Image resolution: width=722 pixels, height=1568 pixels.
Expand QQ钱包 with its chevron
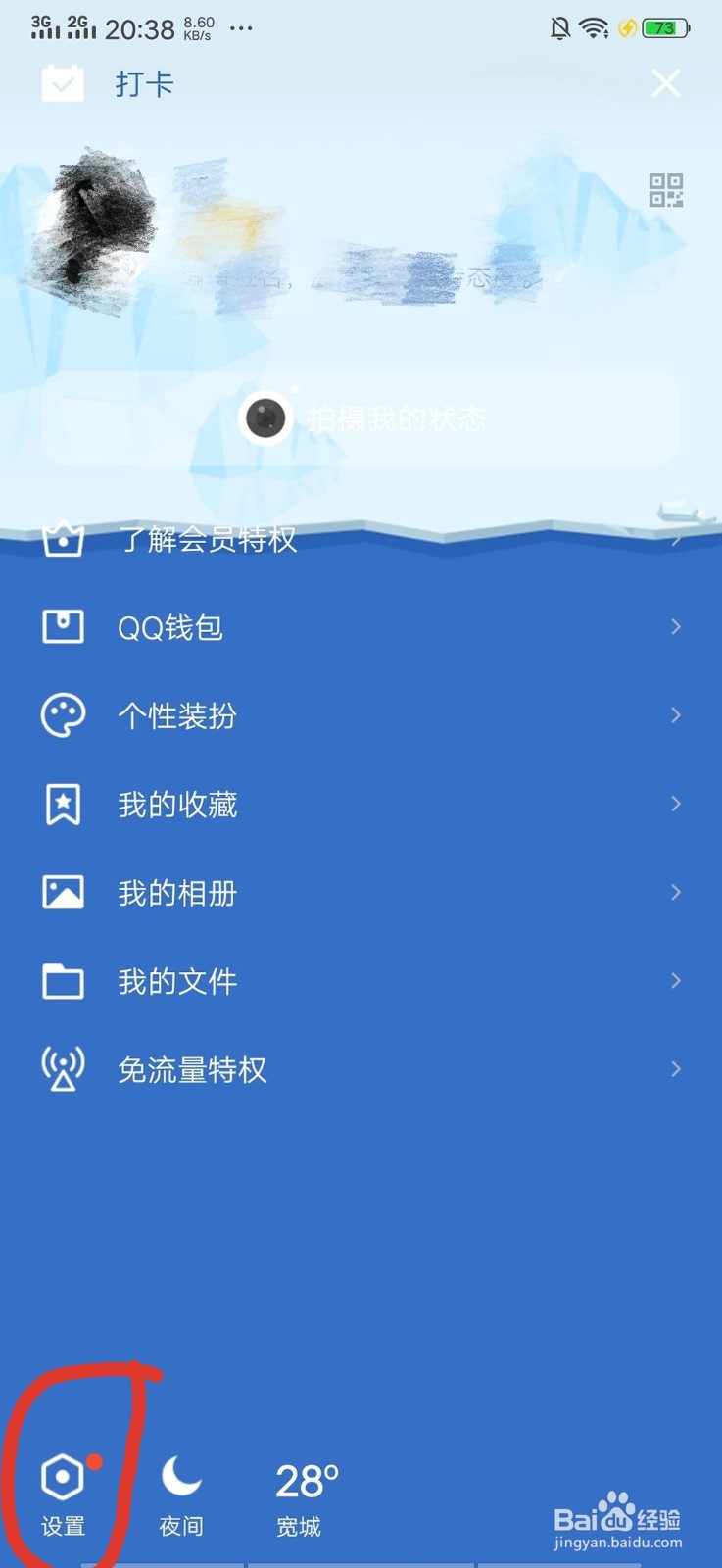tap(675, 626)
